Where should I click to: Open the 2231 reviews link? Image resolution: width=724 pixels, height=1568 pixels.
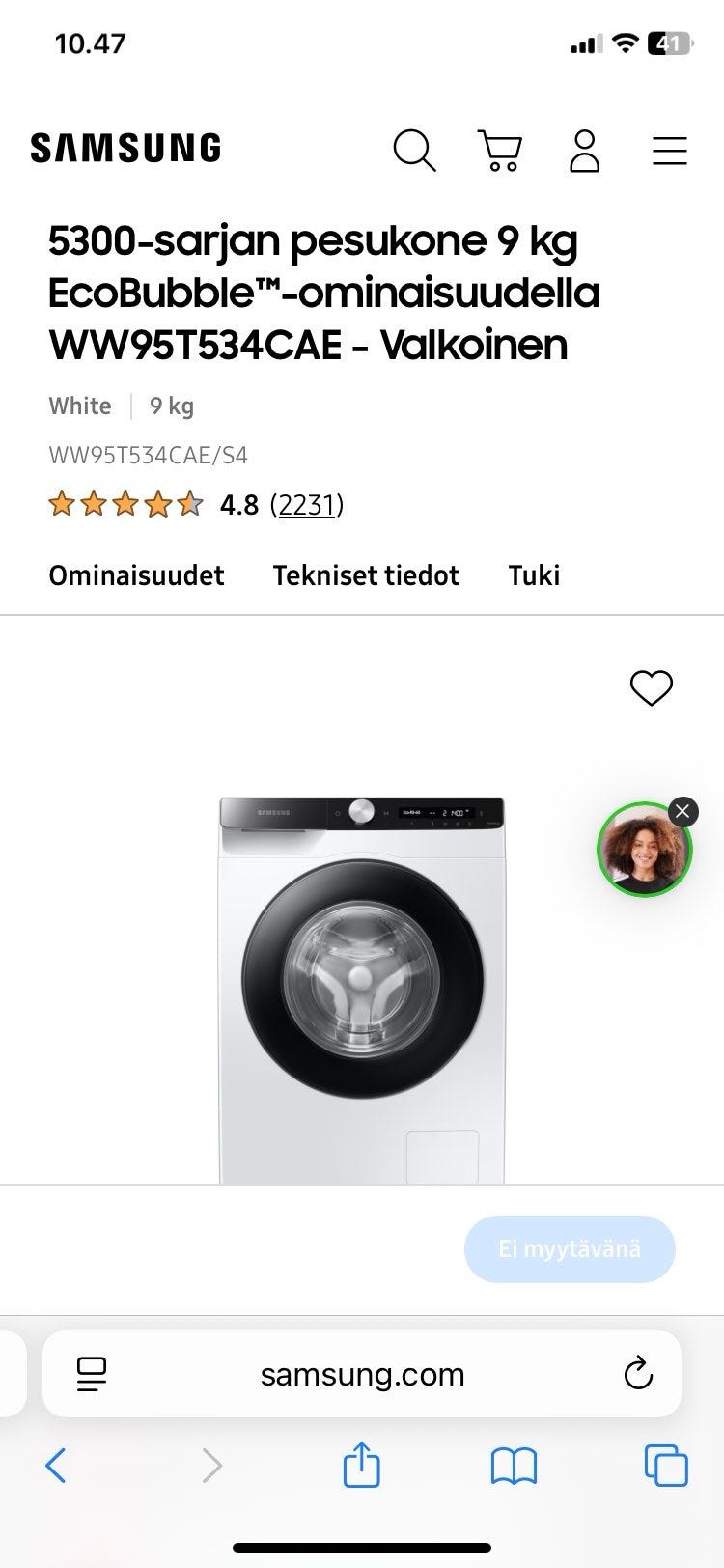(x=307, y=504)
